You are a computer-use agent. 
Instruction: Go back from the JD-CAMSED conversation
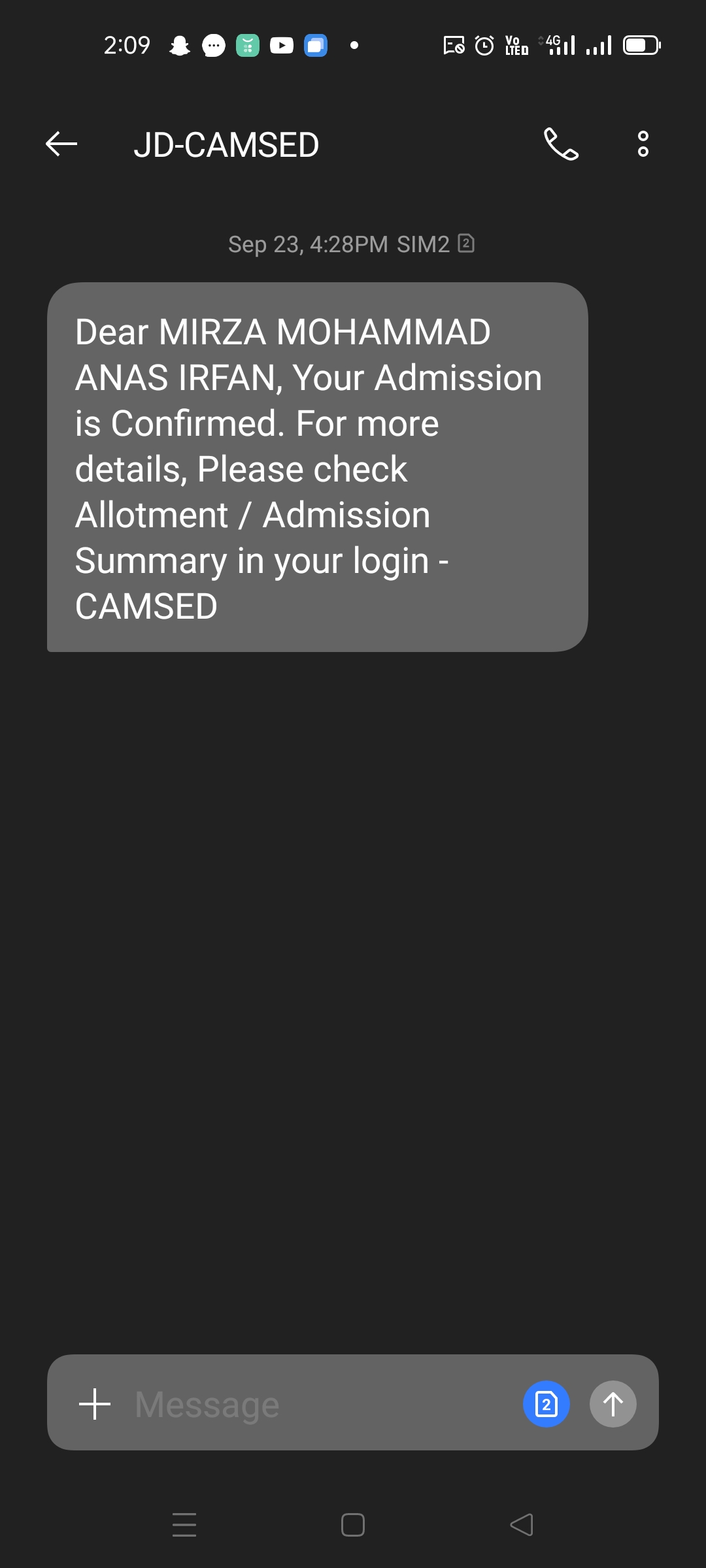61,144
